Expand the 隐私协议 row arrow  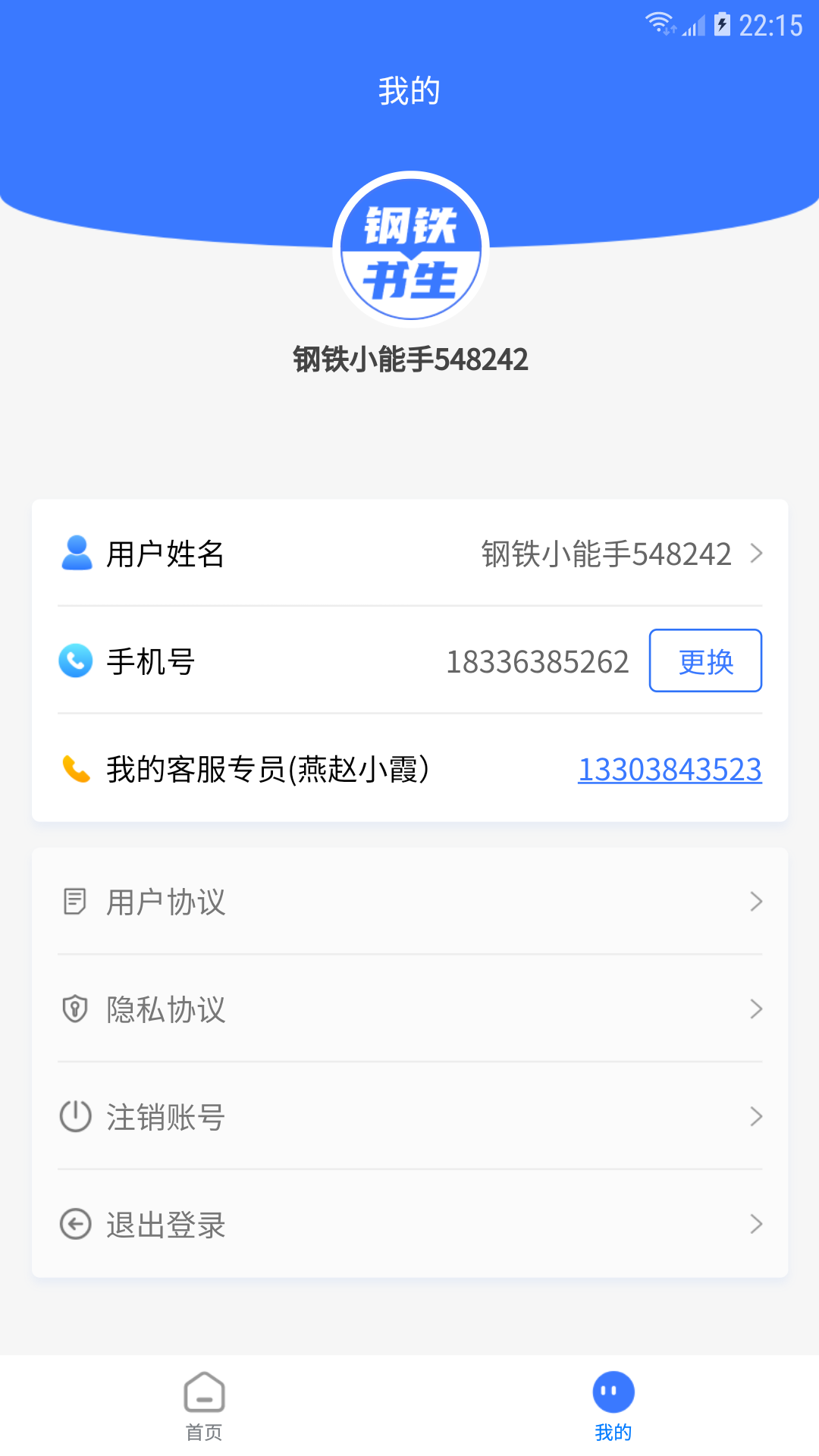click(x=756, y=1009)
